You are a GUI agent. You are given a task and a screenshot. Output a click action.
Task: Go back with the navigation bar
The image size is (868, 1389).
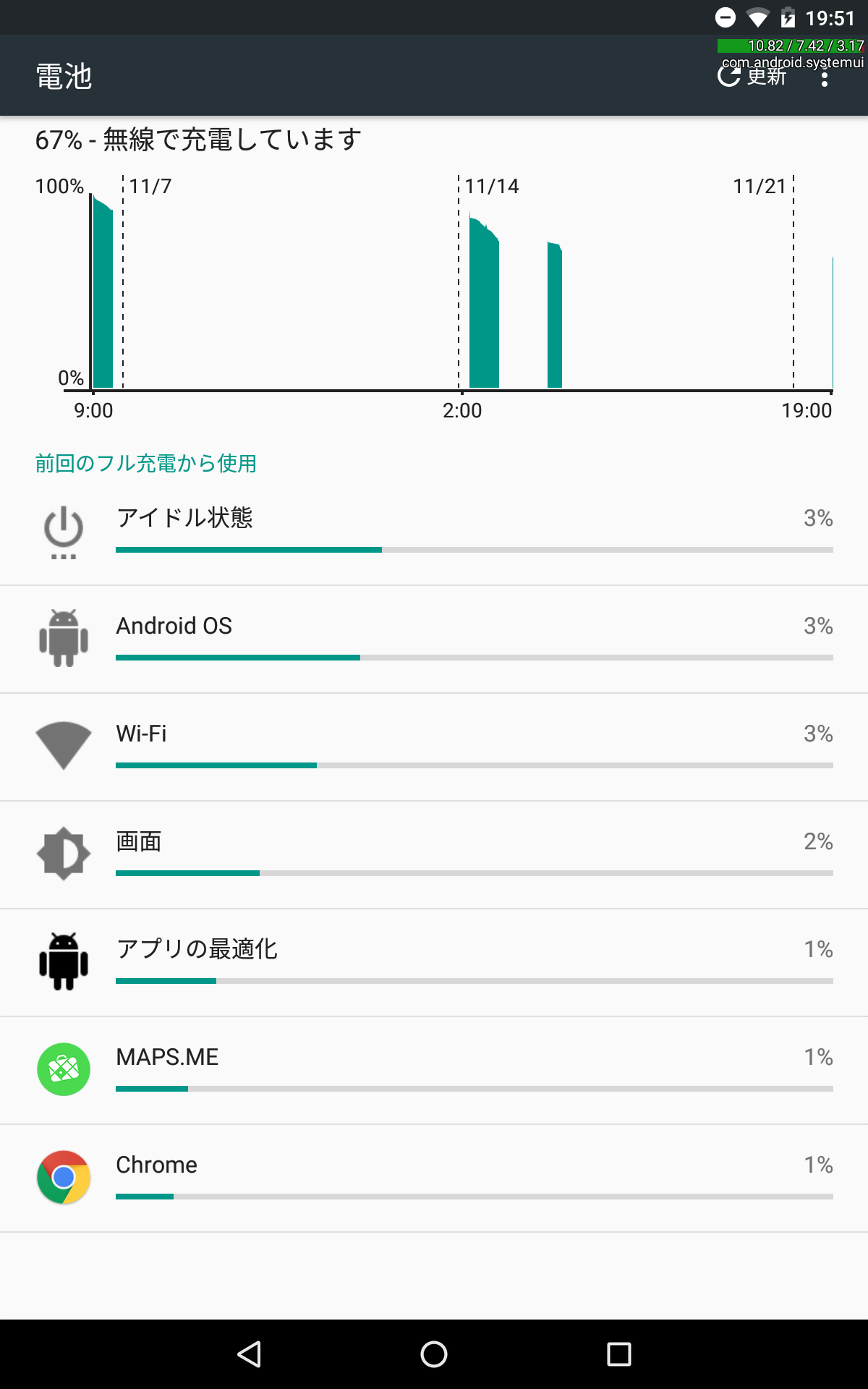(x=249, y=1354)
